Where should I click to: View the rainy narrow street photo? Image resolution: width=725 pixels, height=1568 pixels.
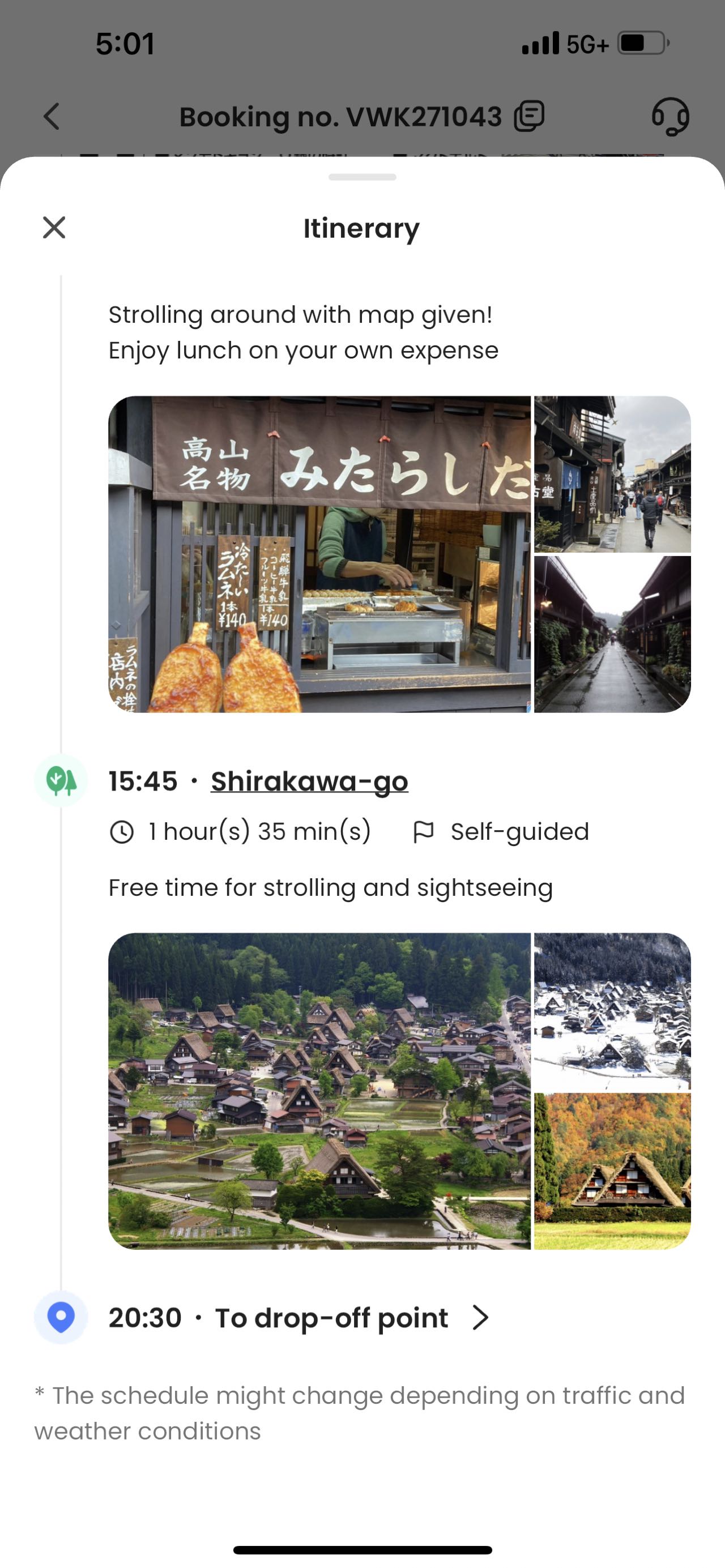pos(612,634)
